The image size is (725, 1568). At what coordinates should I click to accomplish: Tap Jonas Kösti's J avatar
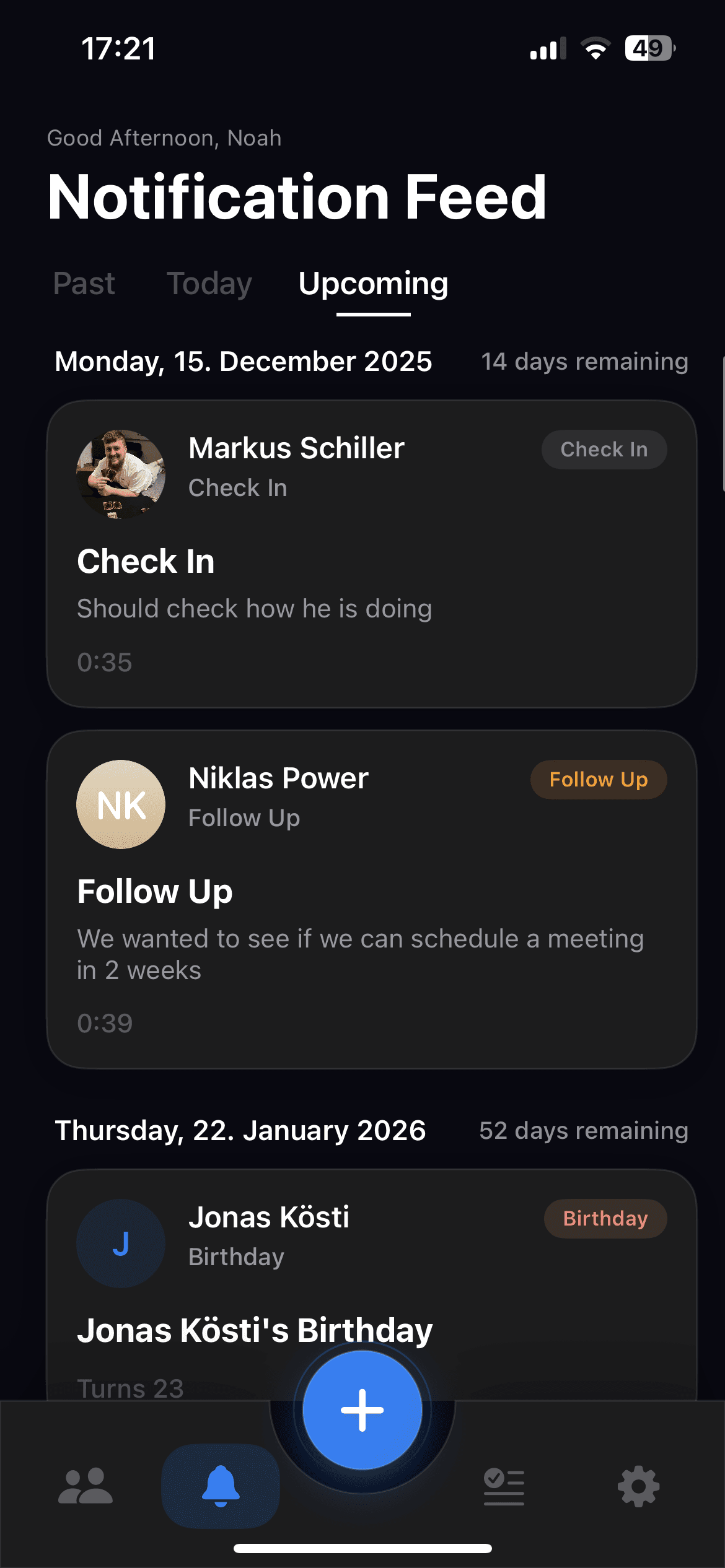pyautogui.click(x=120, y=1243)
